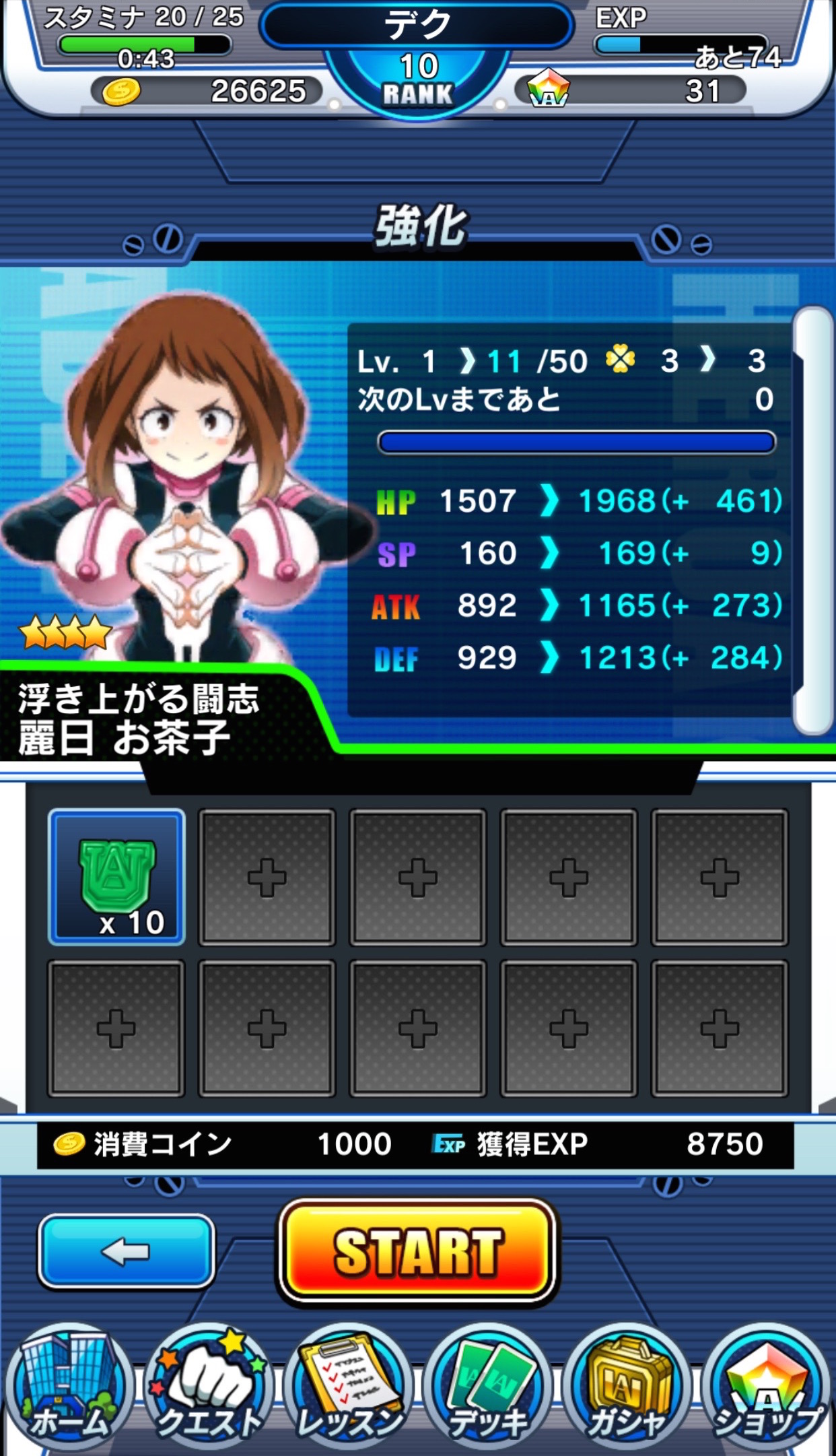The width and height of the screenshot is (836, 1456).
Task: Tap the START button to begin enhancement
Action: click(x=417, y=1253)
